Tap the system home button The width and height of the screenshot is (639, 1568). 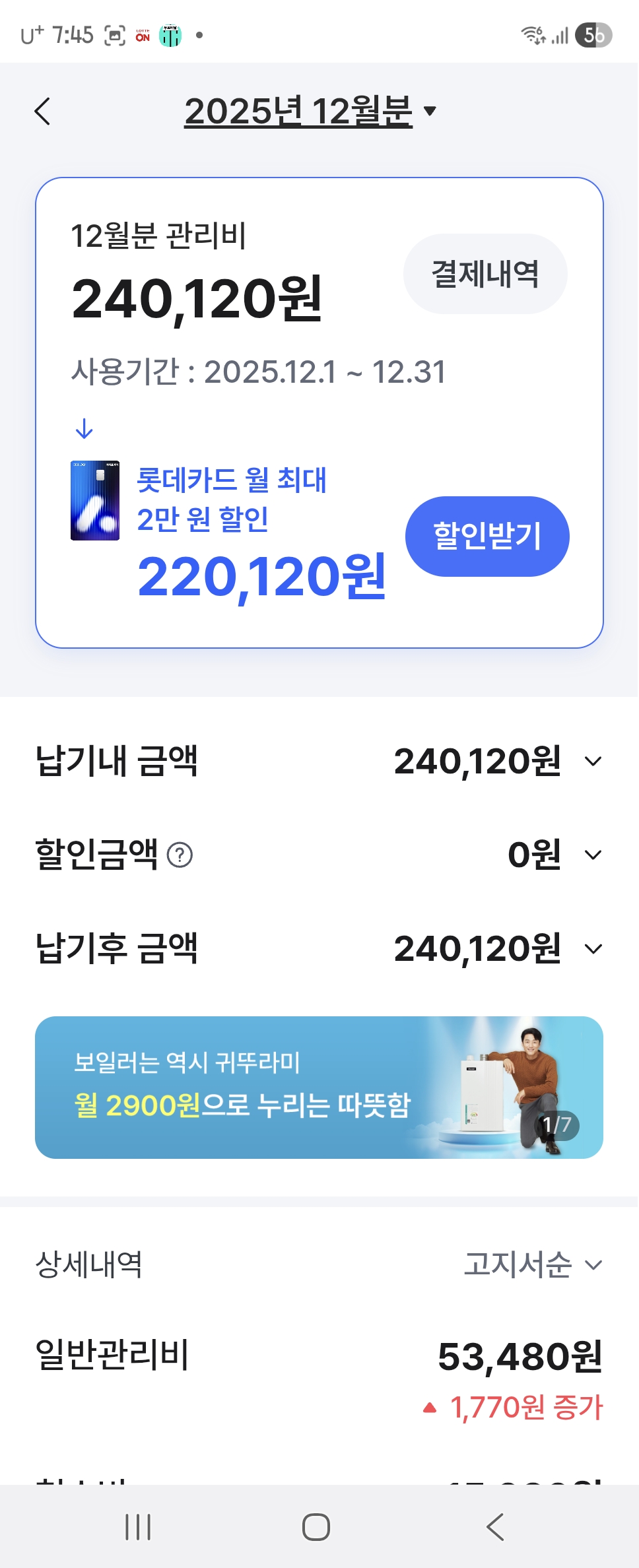click(x=316, y=1527)
